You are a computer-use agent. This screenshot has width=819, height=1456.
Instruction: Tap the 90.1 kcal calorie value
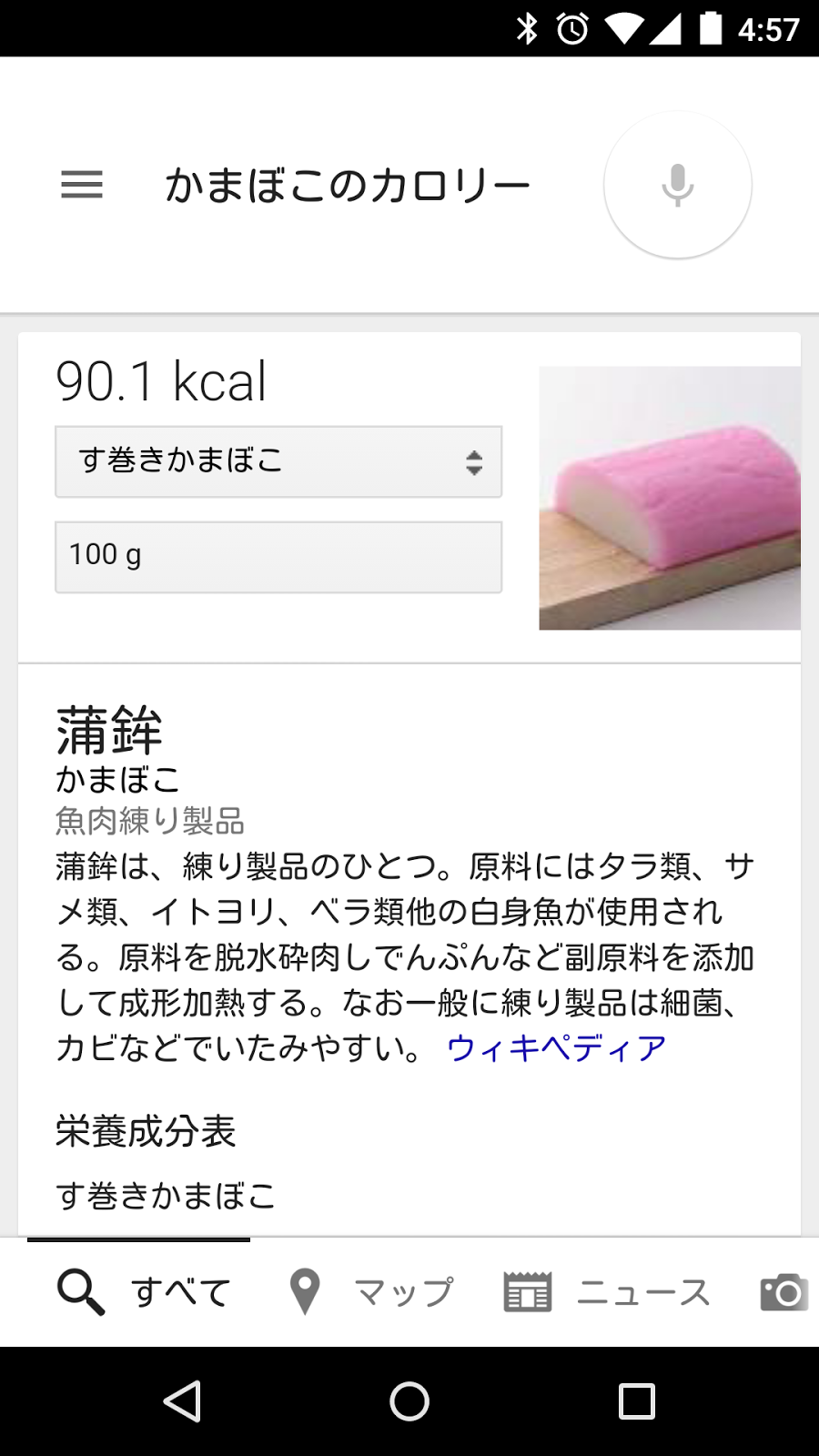tap(160, 382)
